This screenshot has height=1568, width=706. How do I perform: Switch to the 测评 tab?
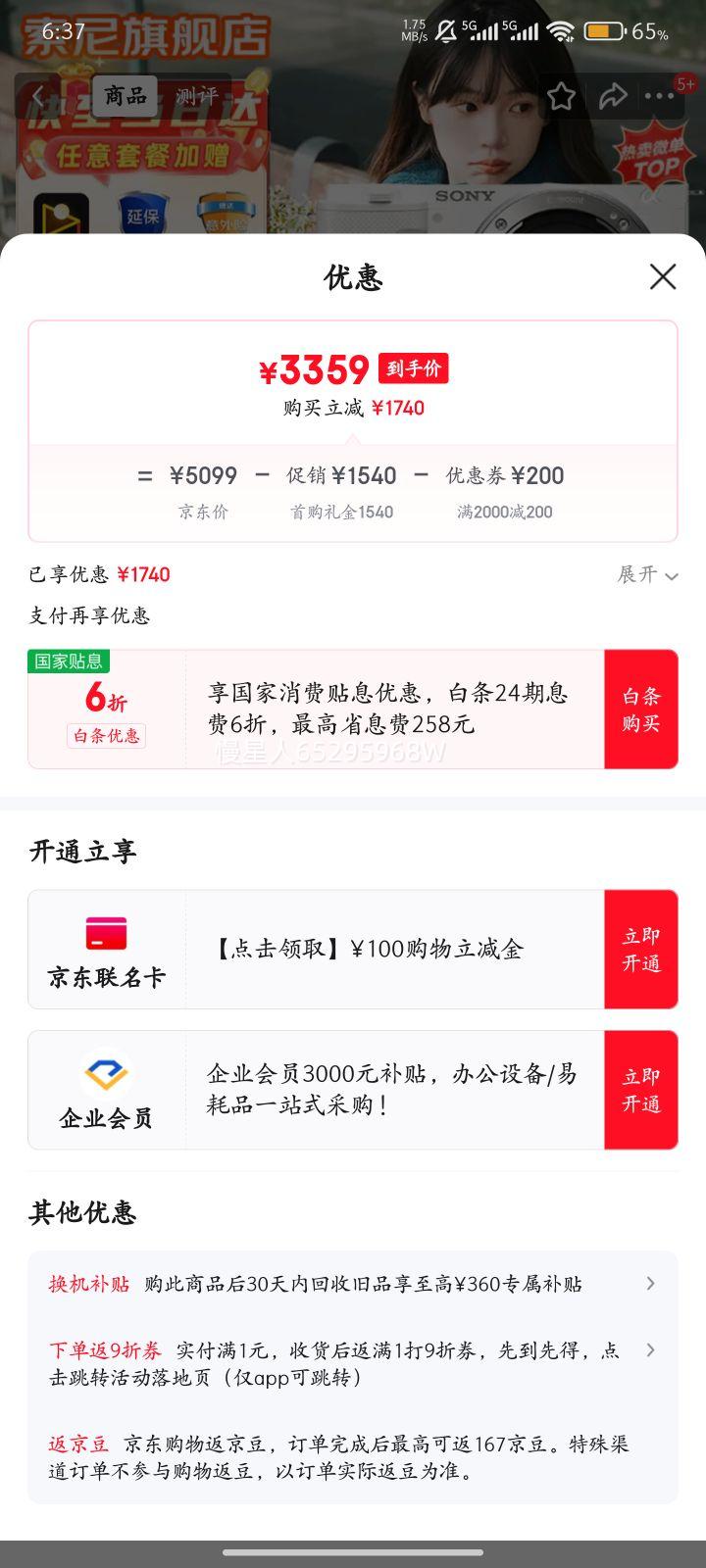pyautogui.click(x=196, y=96)
